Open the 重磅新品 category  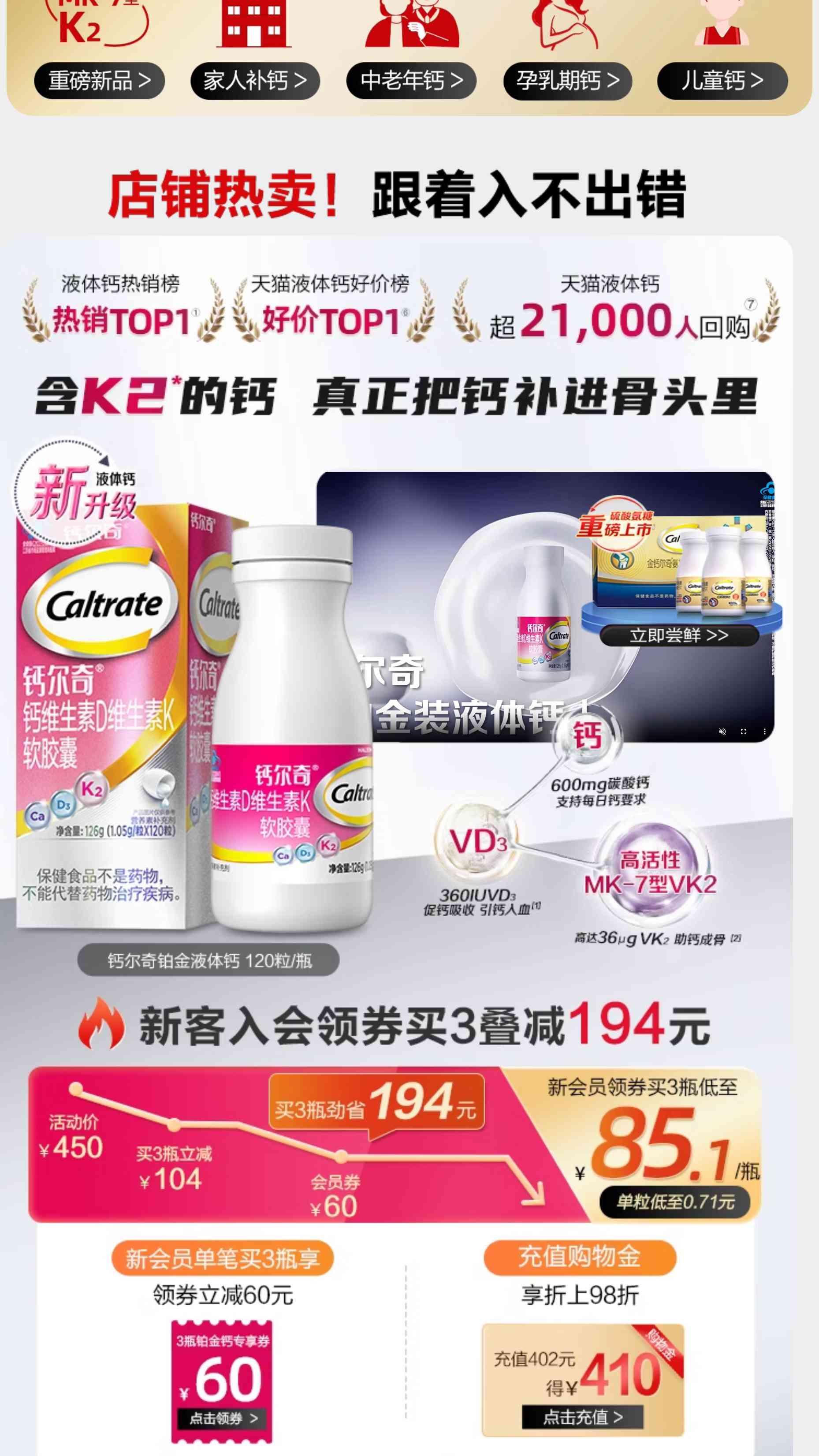(x=100, y=80)
